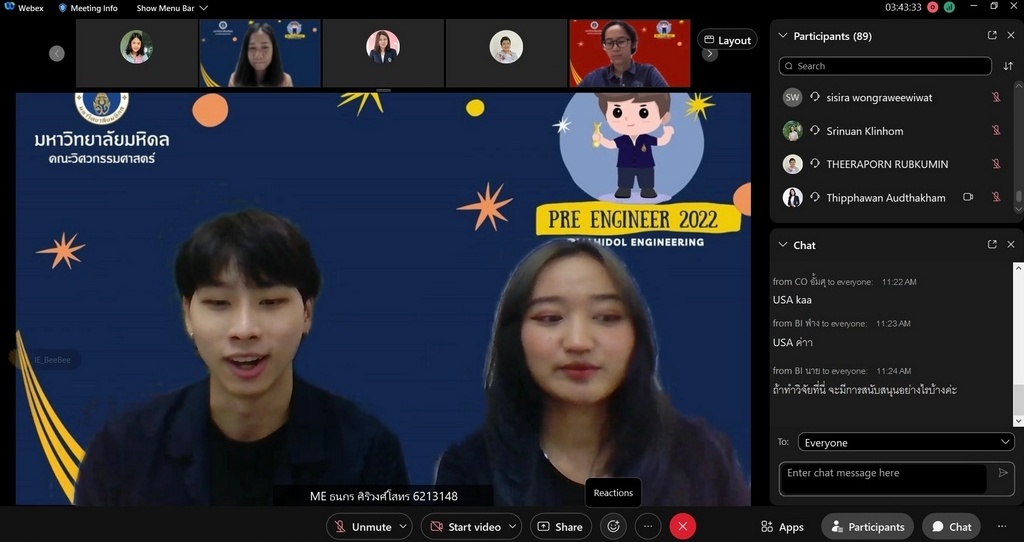
Task: Open Meeting Info
Action: pyautogui.click(x=88, y=8)
